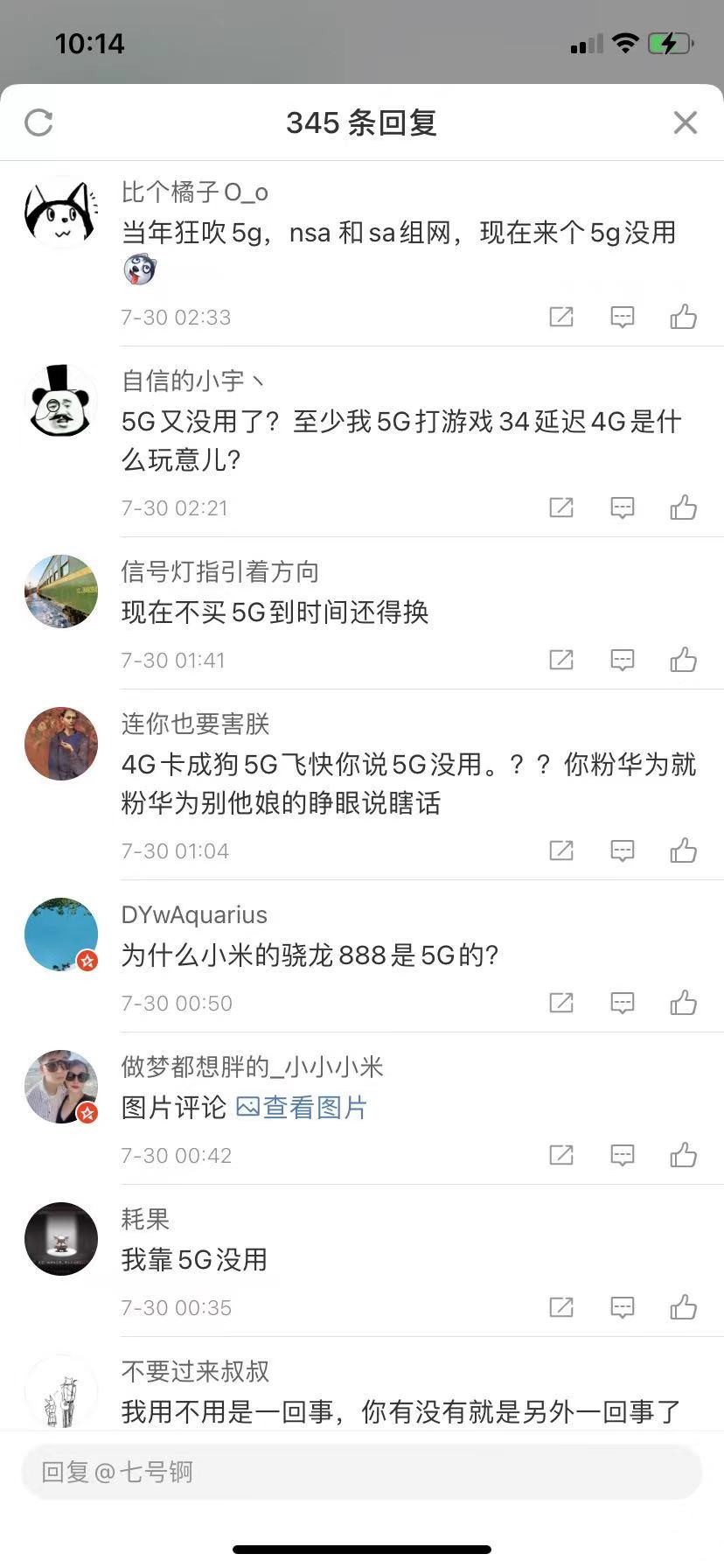Viewport: 724px width, 1568px height.
Task: View the profile of 比个橘子O_o
Action: (x=61, y=212)
